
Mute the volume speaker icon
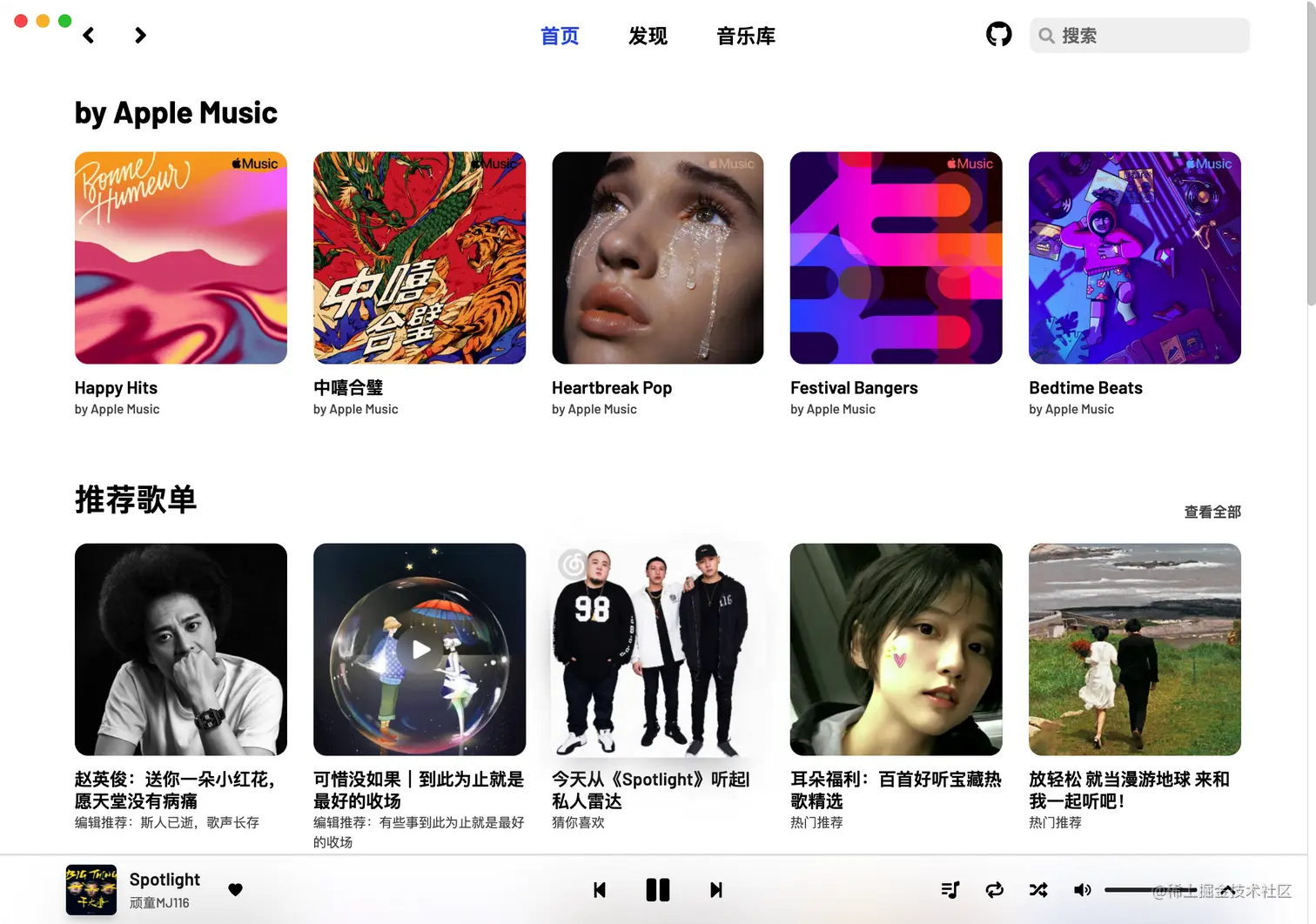[x=1082, y=890]
